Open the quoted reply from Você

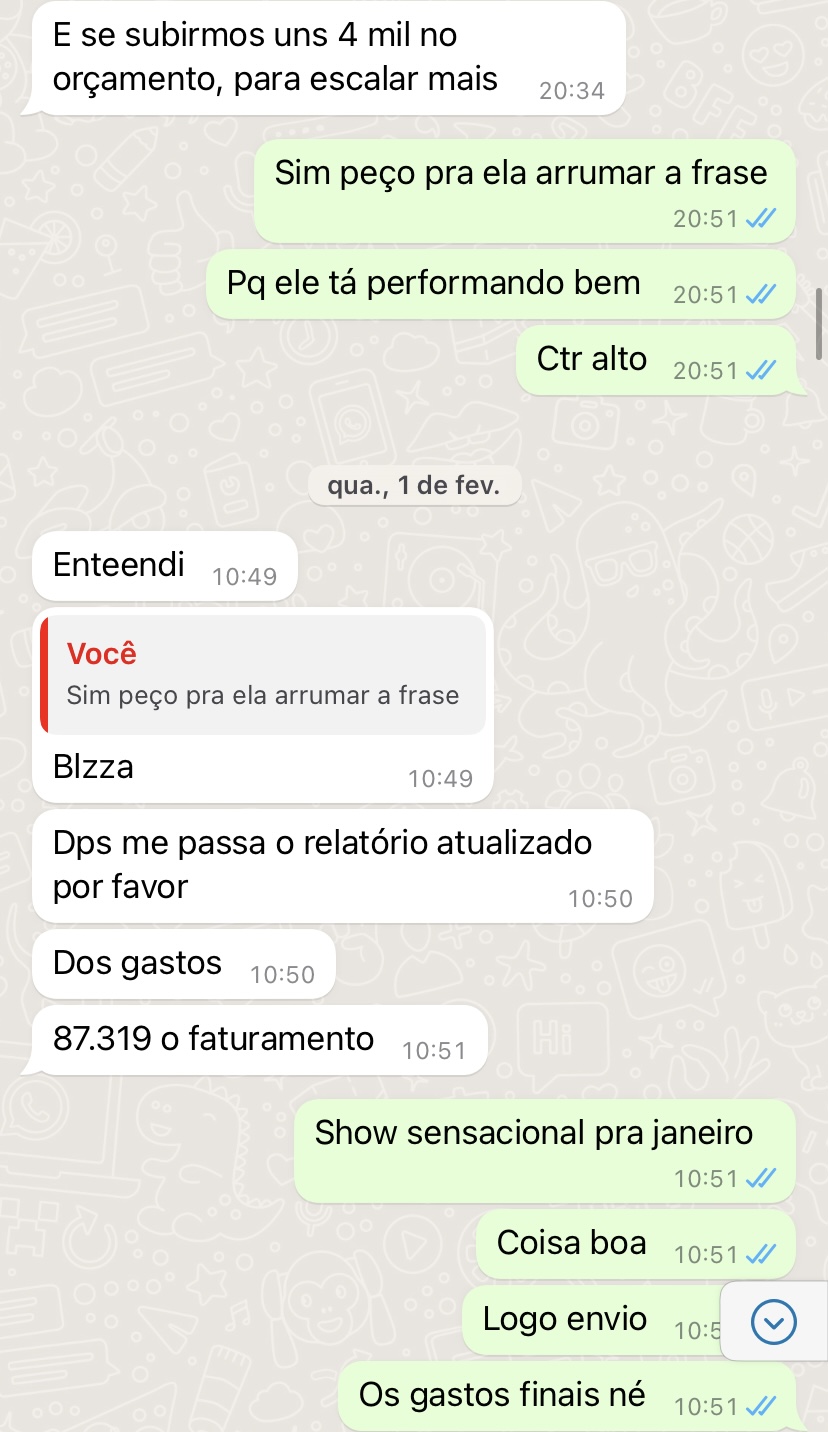263,675
